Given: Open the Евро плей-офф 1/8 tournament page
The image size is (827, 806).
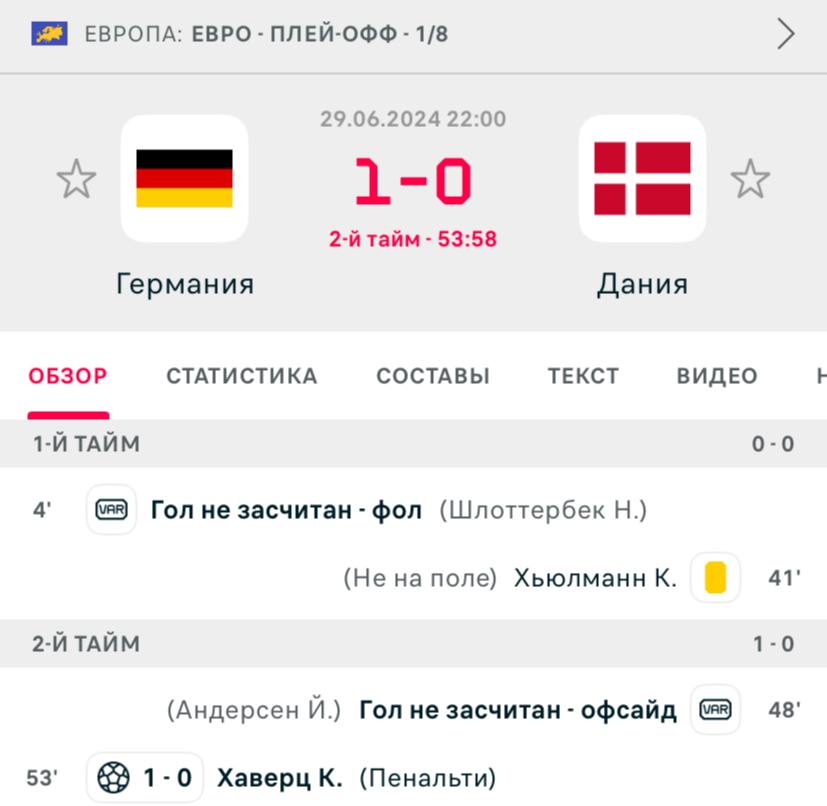Looking at the screenshot, I should [x=413, y=35].
